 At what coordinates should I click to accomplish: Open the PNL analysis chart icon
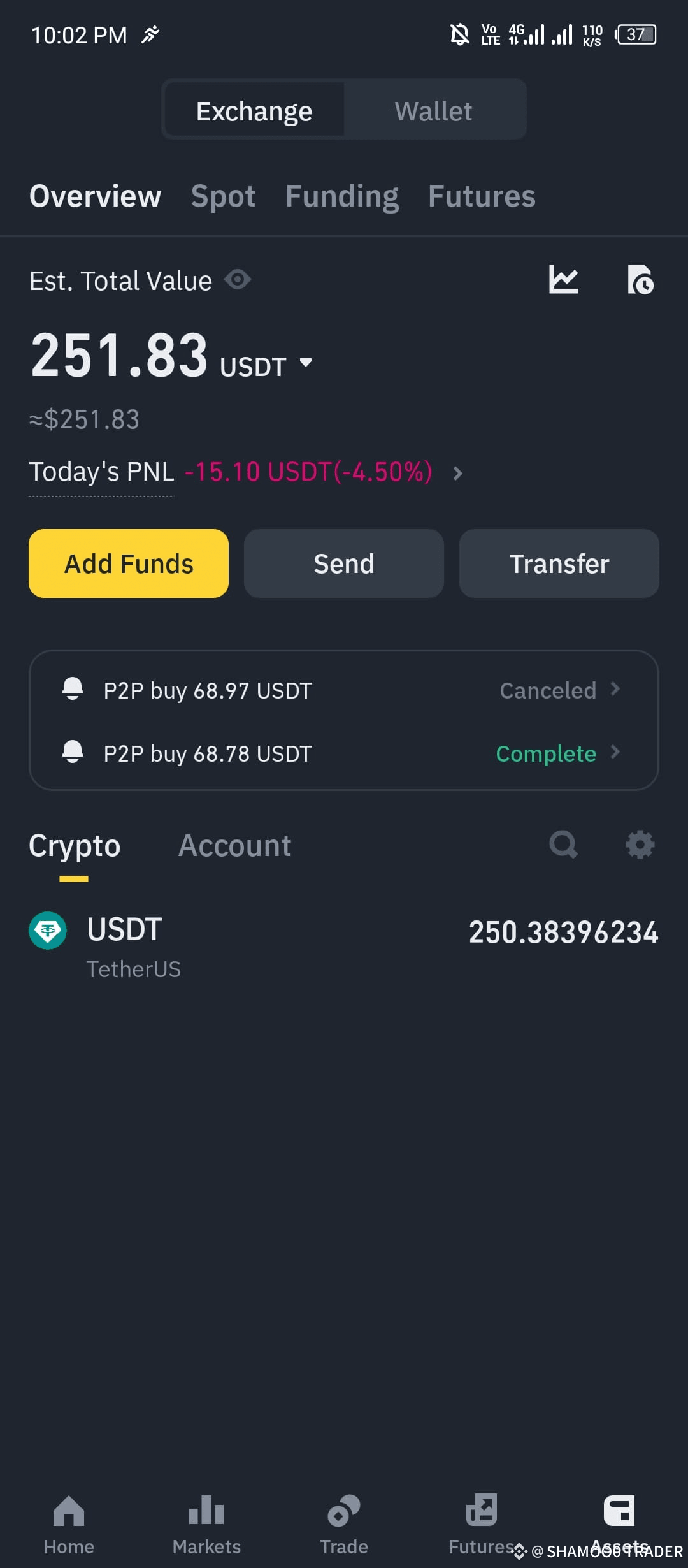coord(564,280)
